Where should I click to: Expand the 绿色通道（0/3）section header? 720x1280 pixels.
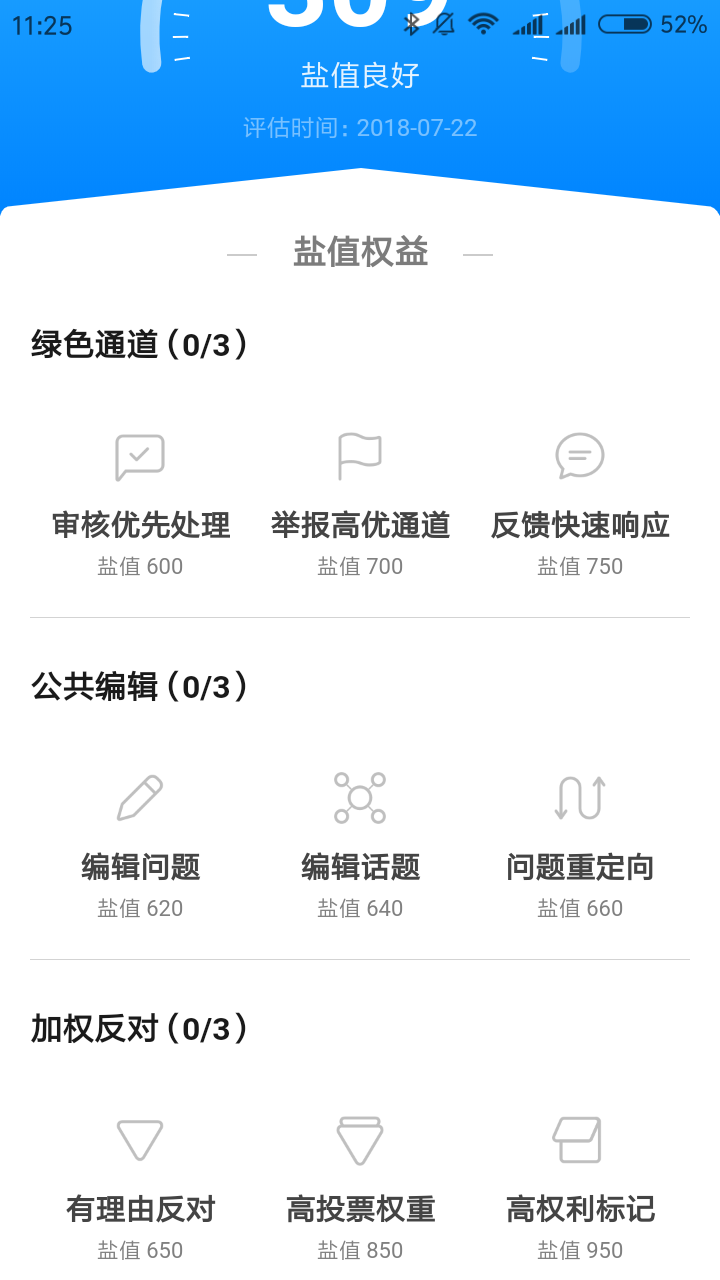[140, 343]
